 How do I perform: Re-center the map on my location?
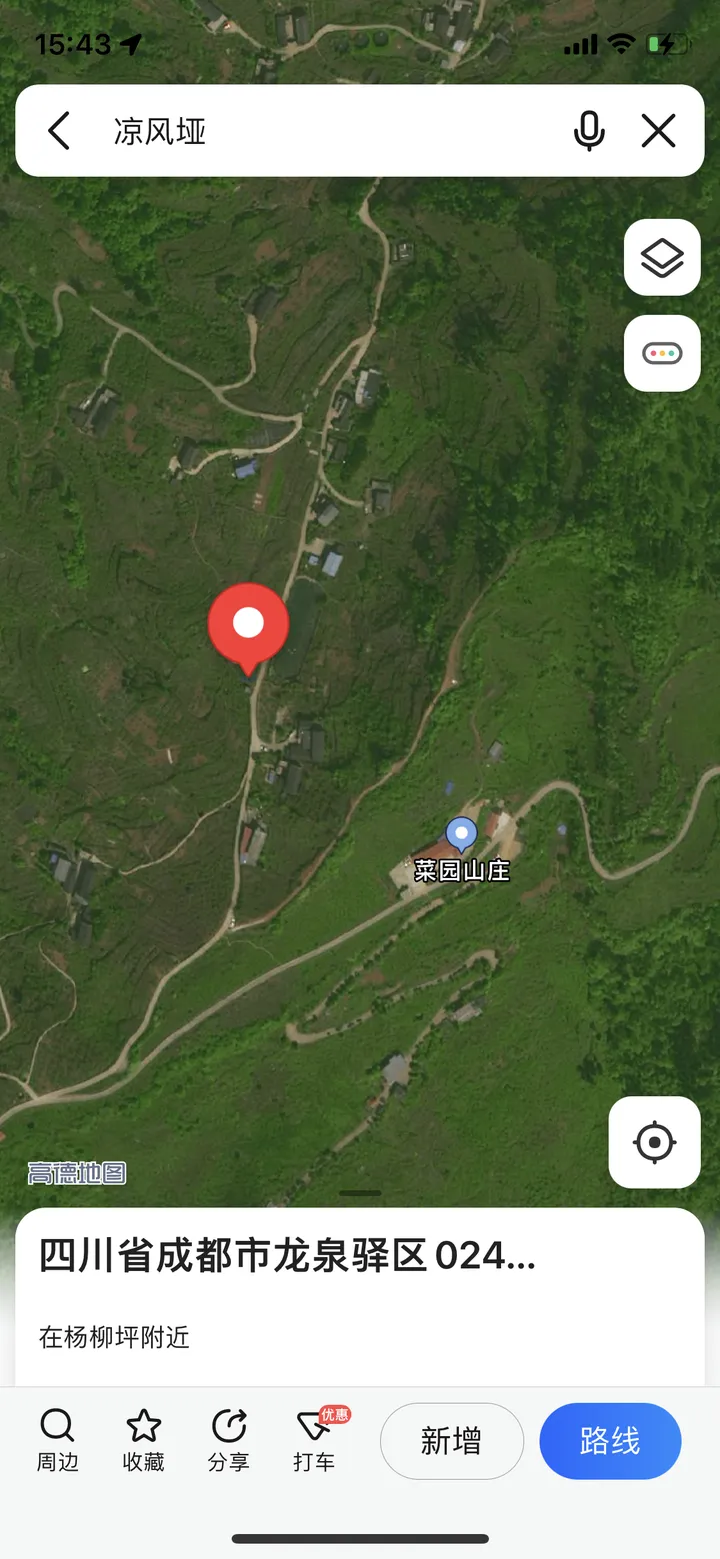pos(654,1142)
